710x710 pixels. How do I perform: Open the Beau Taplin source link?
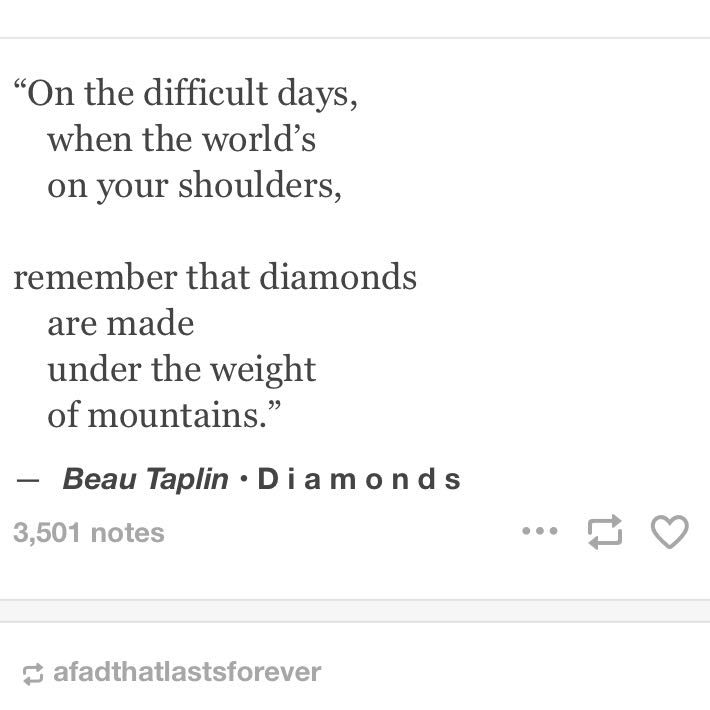[x=144, y=479]
